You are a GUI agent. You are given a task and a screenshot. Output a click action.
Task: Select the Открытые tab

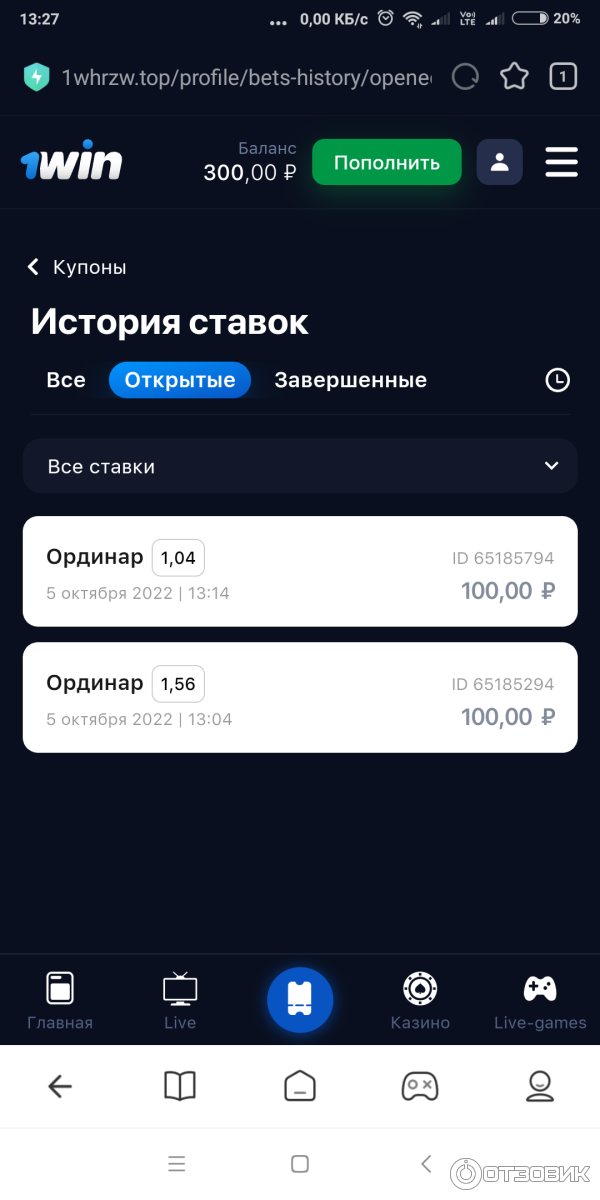tap(180, 380)
